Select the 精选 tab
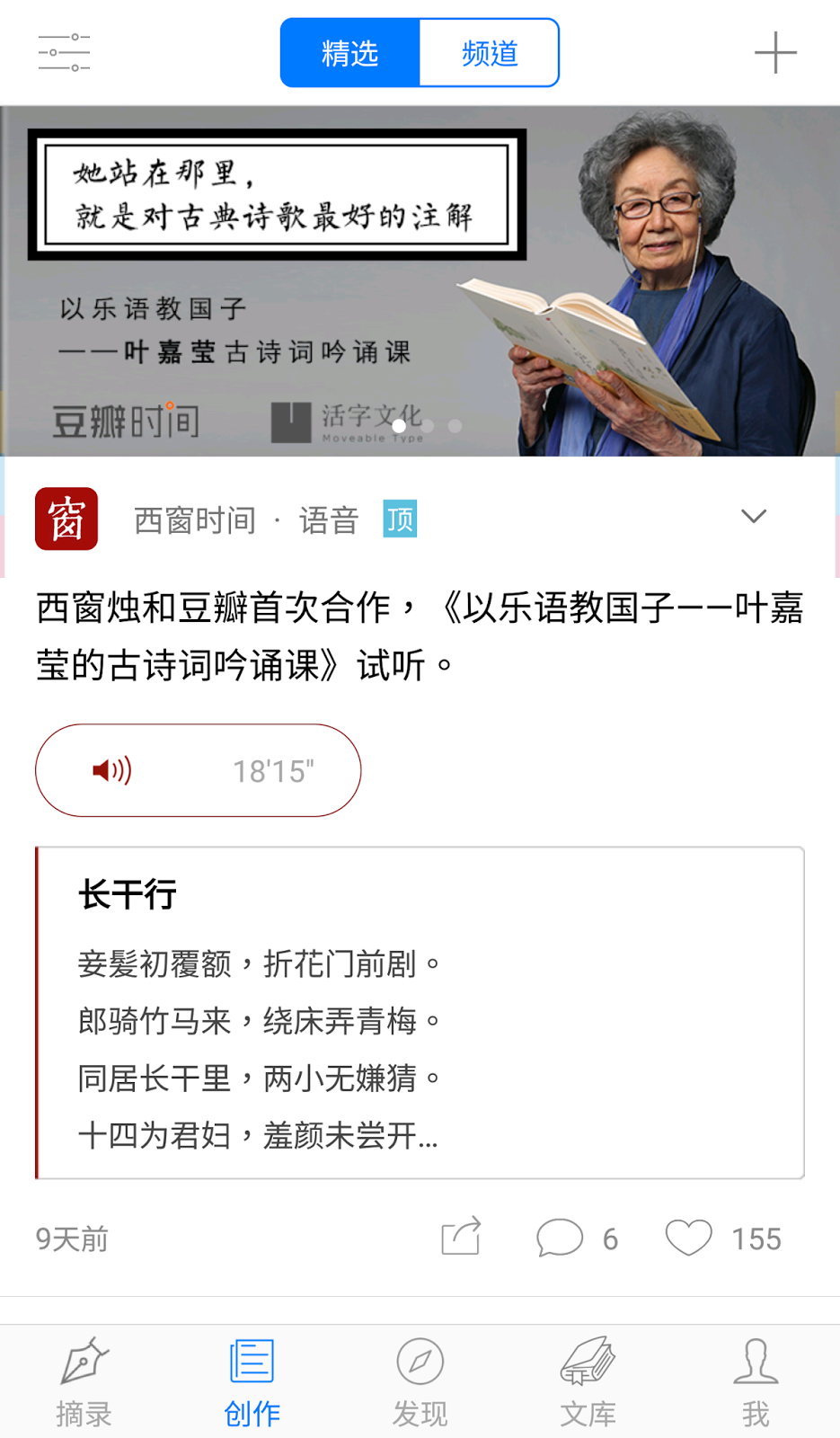This screenshot has height=1438, width=840. pyautogui.click(x=350, y=53)
